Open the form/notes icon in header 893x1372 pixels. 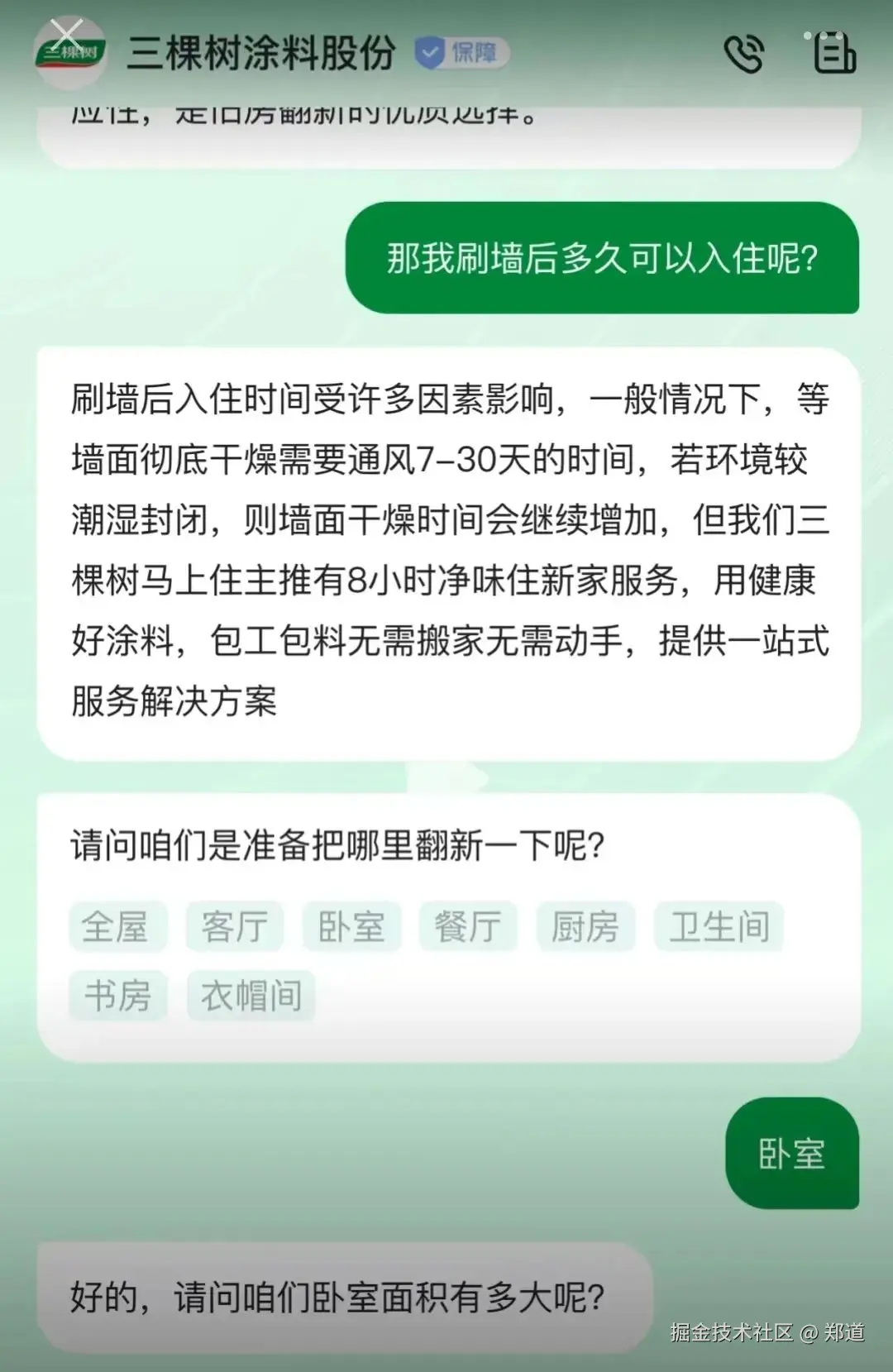pyautogui.click(x=833, y=53)
